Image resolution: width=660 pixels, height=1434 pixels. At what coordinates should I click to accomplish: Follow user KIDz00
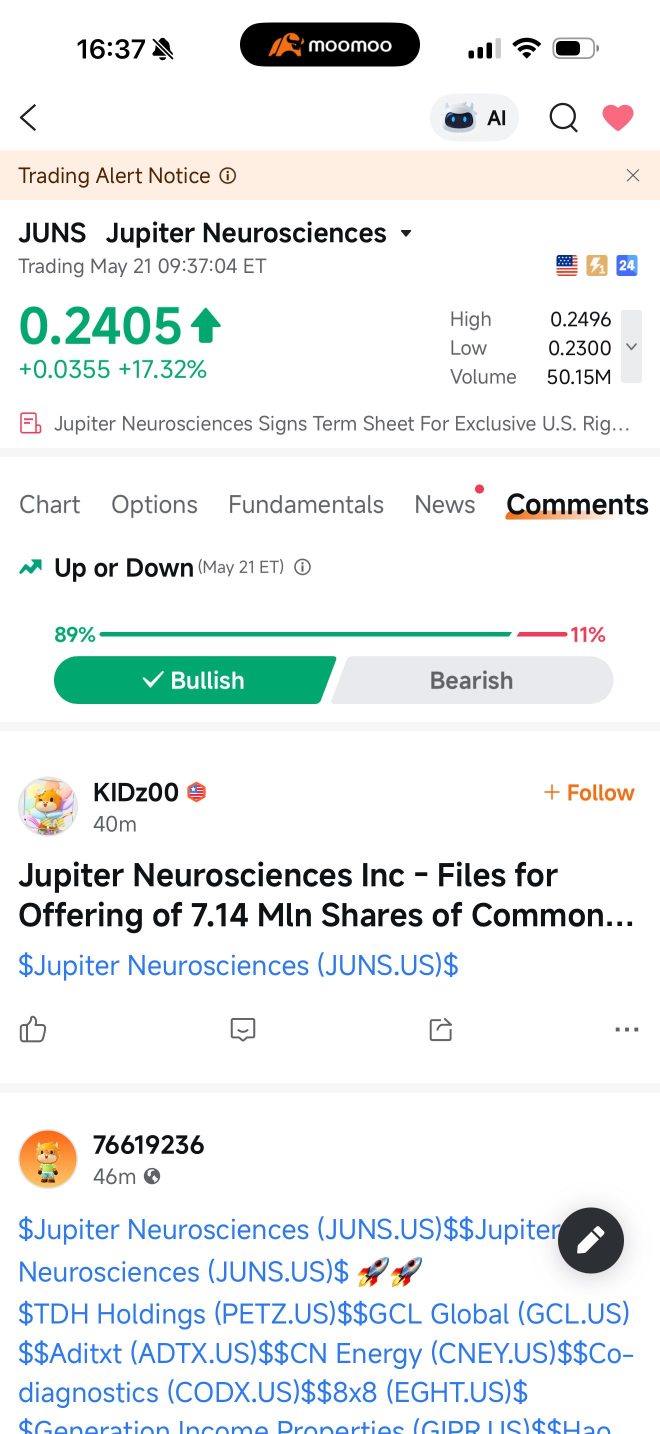click(589, 793)
